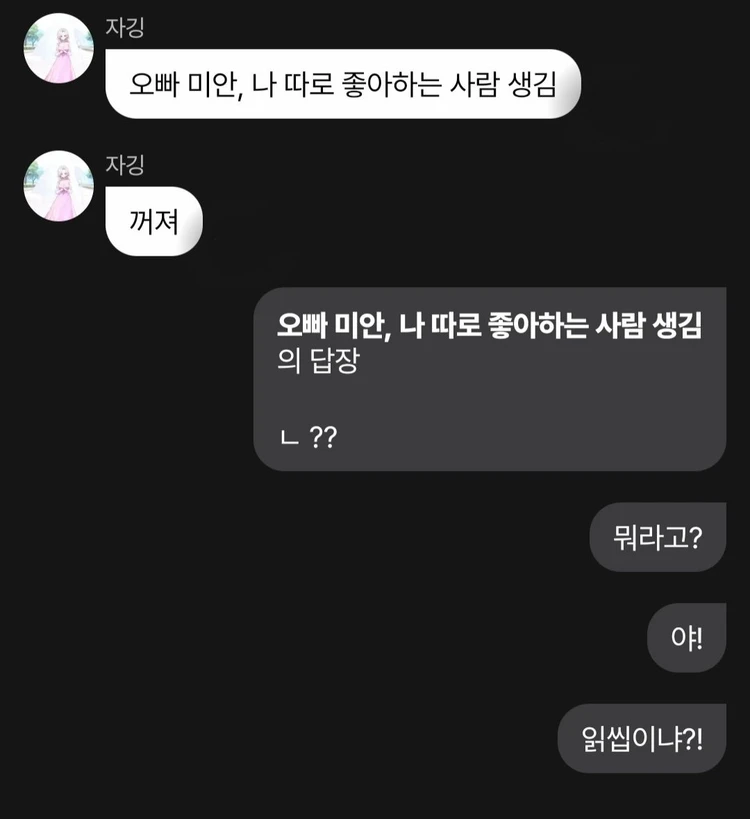
Task: Open 자깅's profile photo beside the 꺼져 message
Action: 59,186
